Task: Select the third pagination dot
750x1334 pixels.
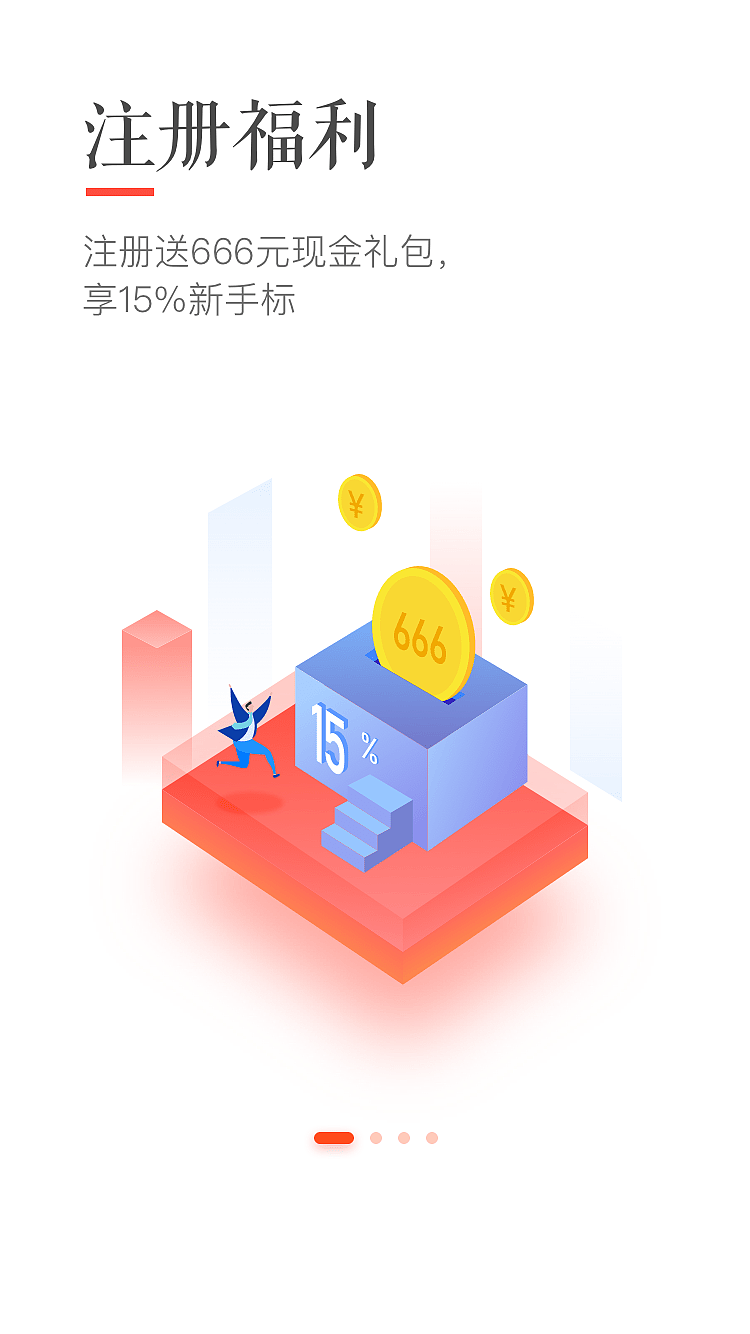Action: coord(403,1137)
